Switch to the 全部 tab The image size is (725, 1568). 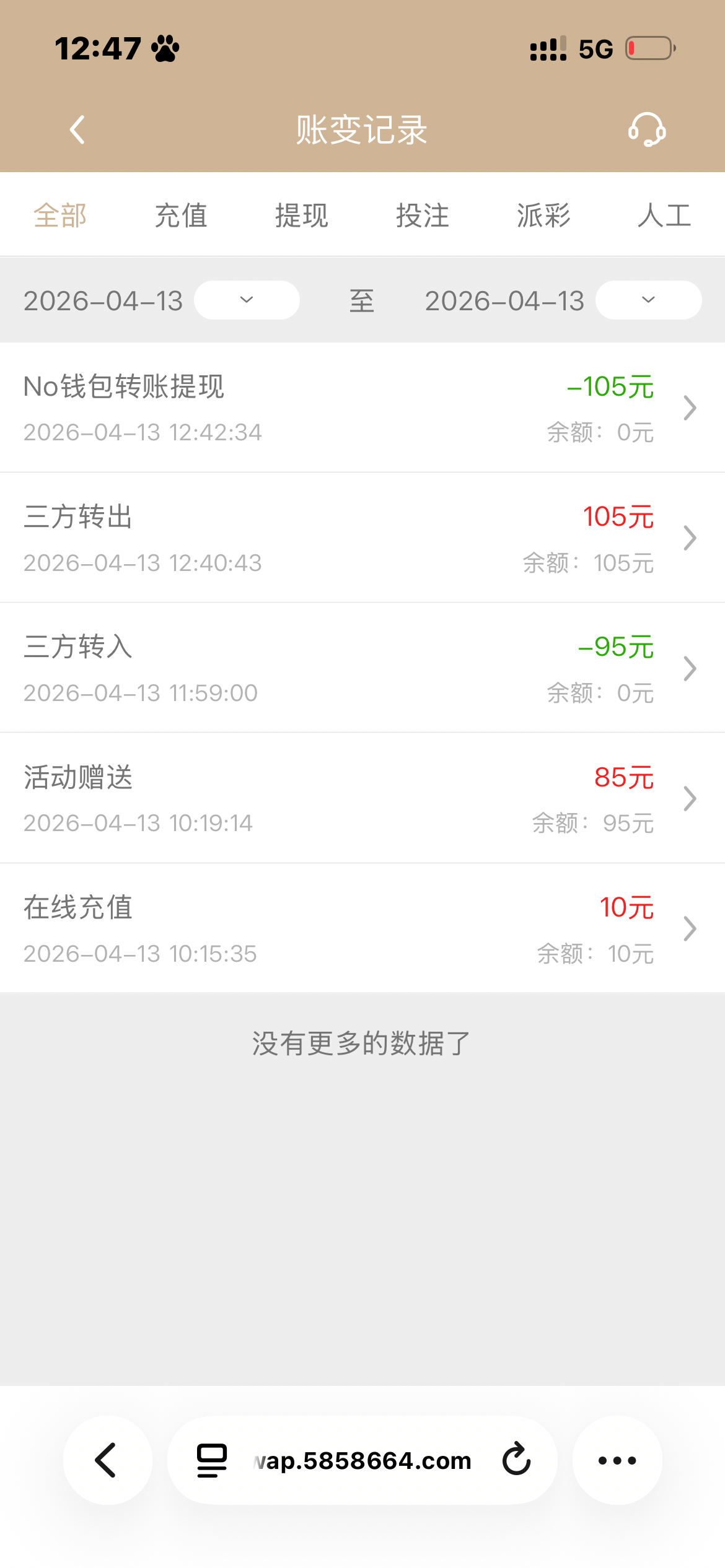[x=60, y=216]
